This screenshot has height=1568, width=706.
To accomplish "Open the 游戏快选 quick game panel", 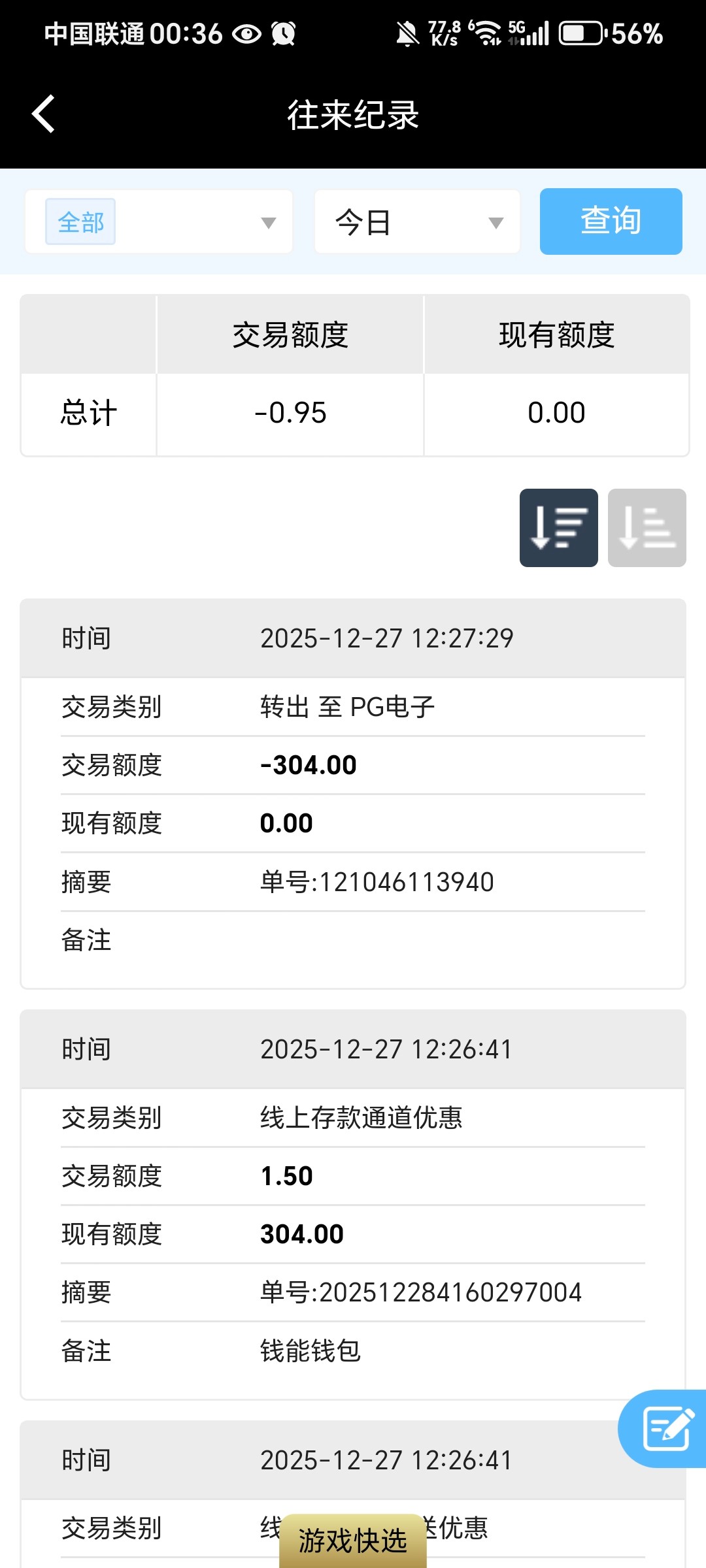I will coord(353,1541).
